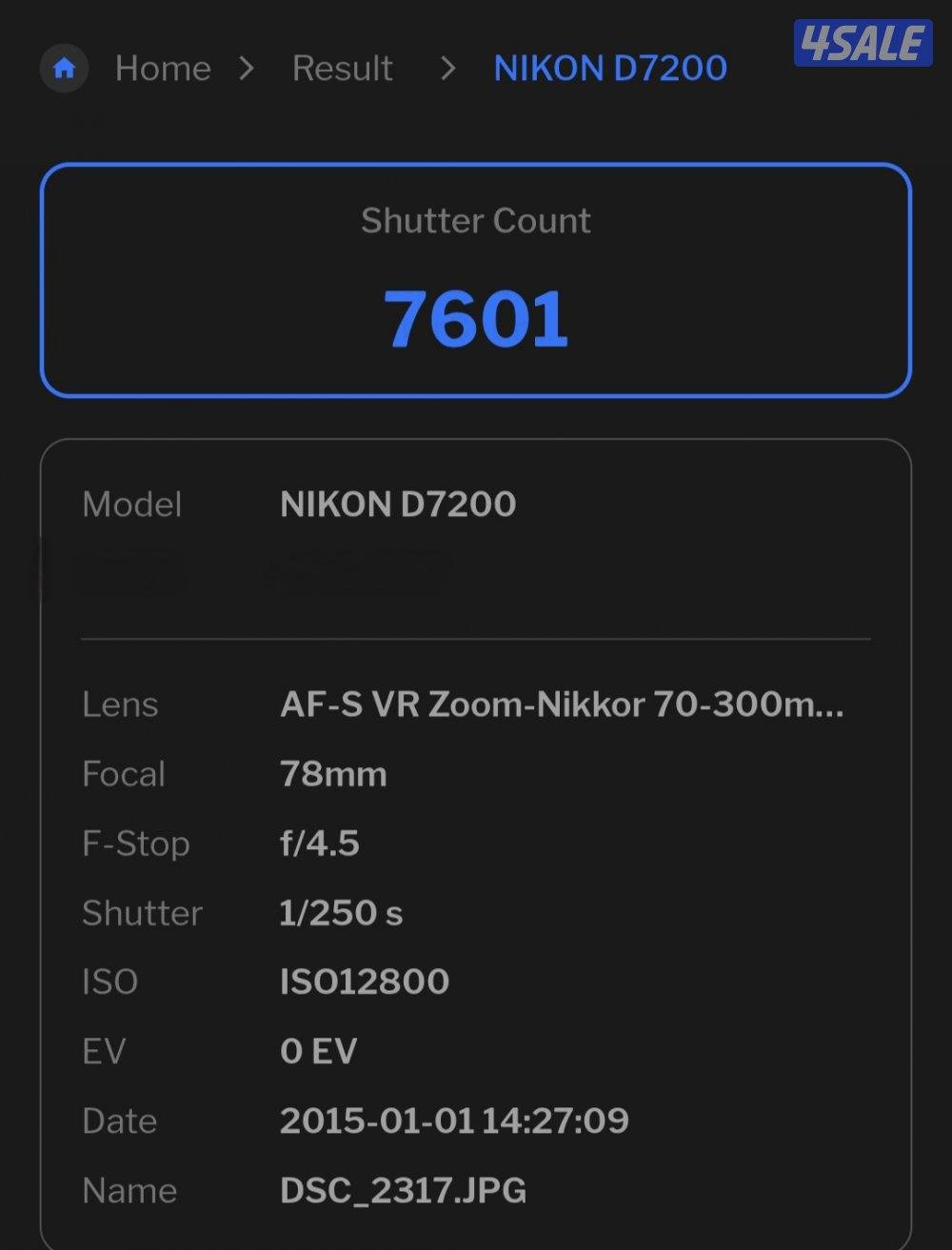952x1250 pixels.
Task: Select the file name DSC_2317.JPG
Action: [x=403, y=1190]
